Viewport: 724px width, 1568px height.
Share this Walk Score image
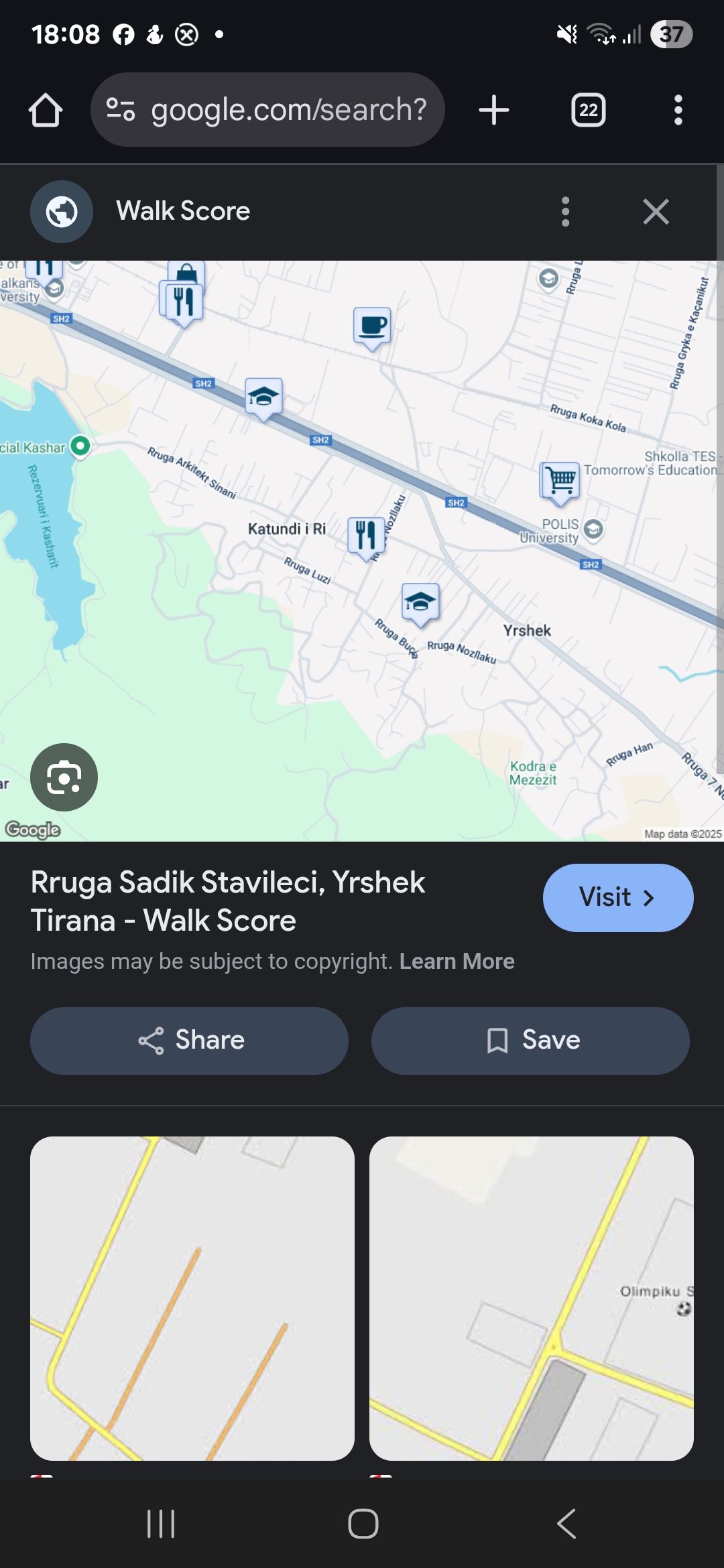click(189, 1041)
